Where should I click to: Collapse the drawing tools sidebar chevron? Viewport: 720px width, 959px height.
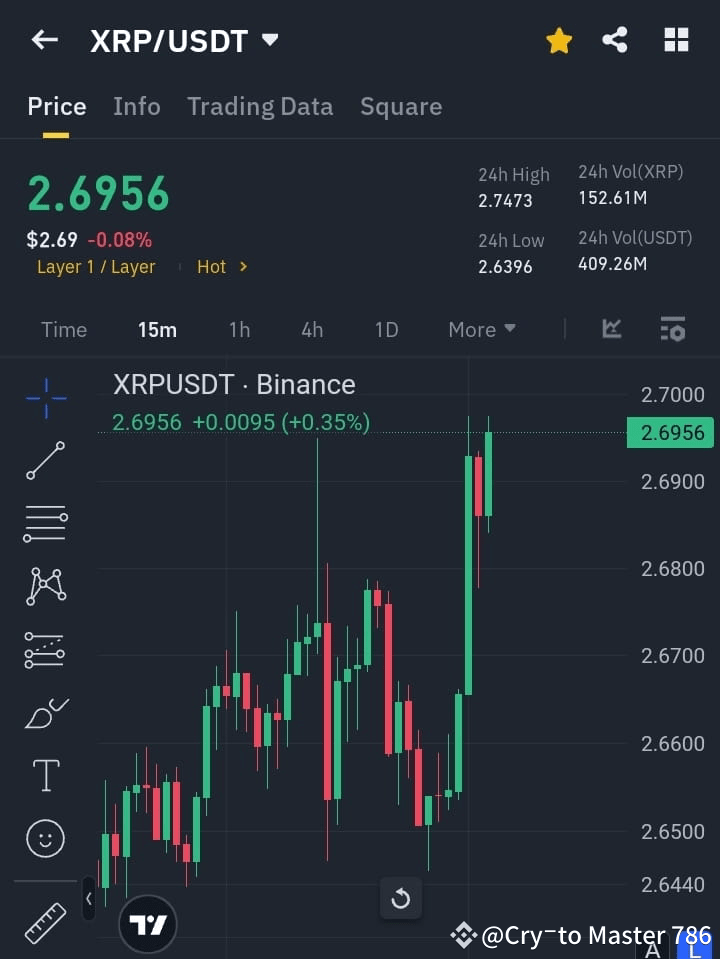88,899
